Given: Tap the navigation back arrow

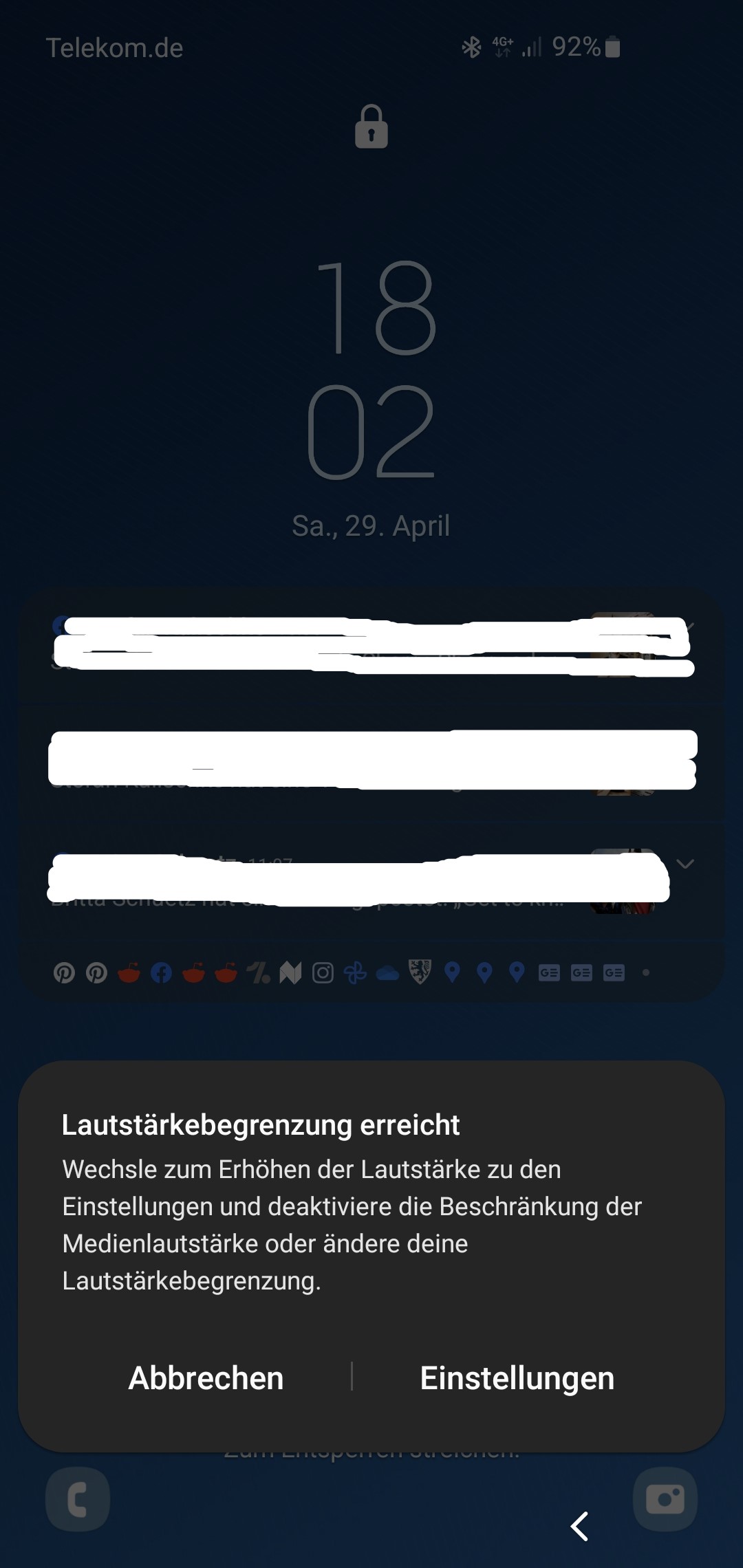Looking at the screenshot, I should (x=580, y=1526).
